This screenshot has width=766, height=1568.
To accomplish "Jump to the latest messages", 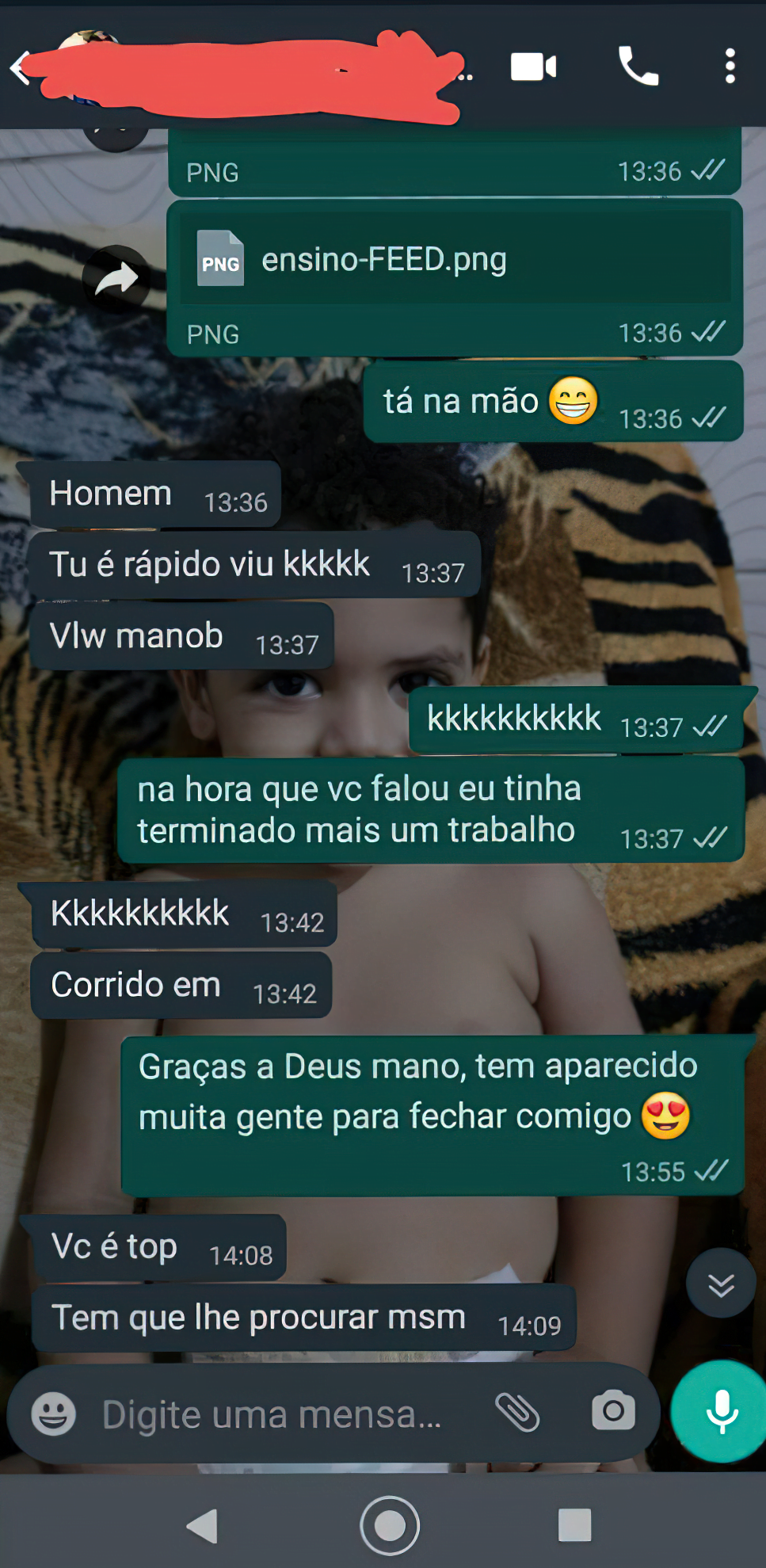I will point(720,1284).
